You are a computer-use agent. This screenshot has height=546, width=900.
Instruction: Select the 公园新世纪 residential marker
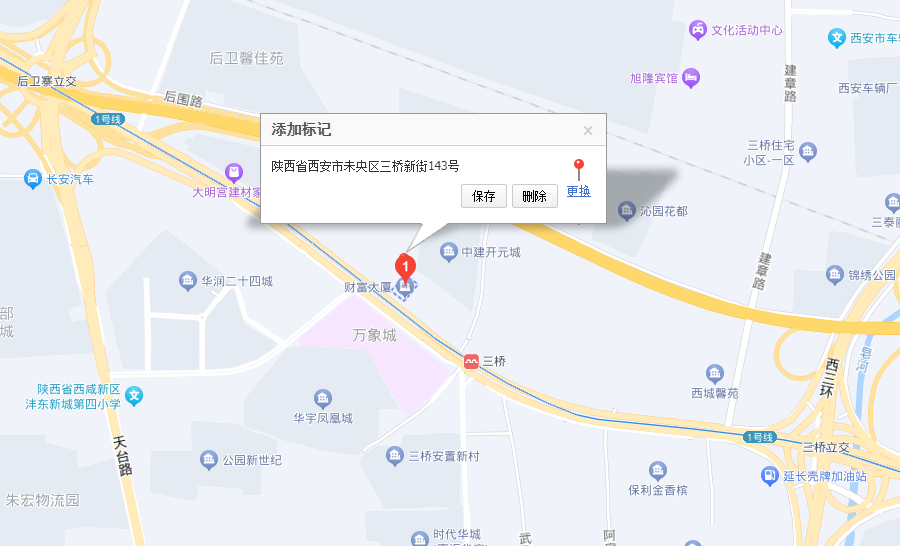click(208, 460)
